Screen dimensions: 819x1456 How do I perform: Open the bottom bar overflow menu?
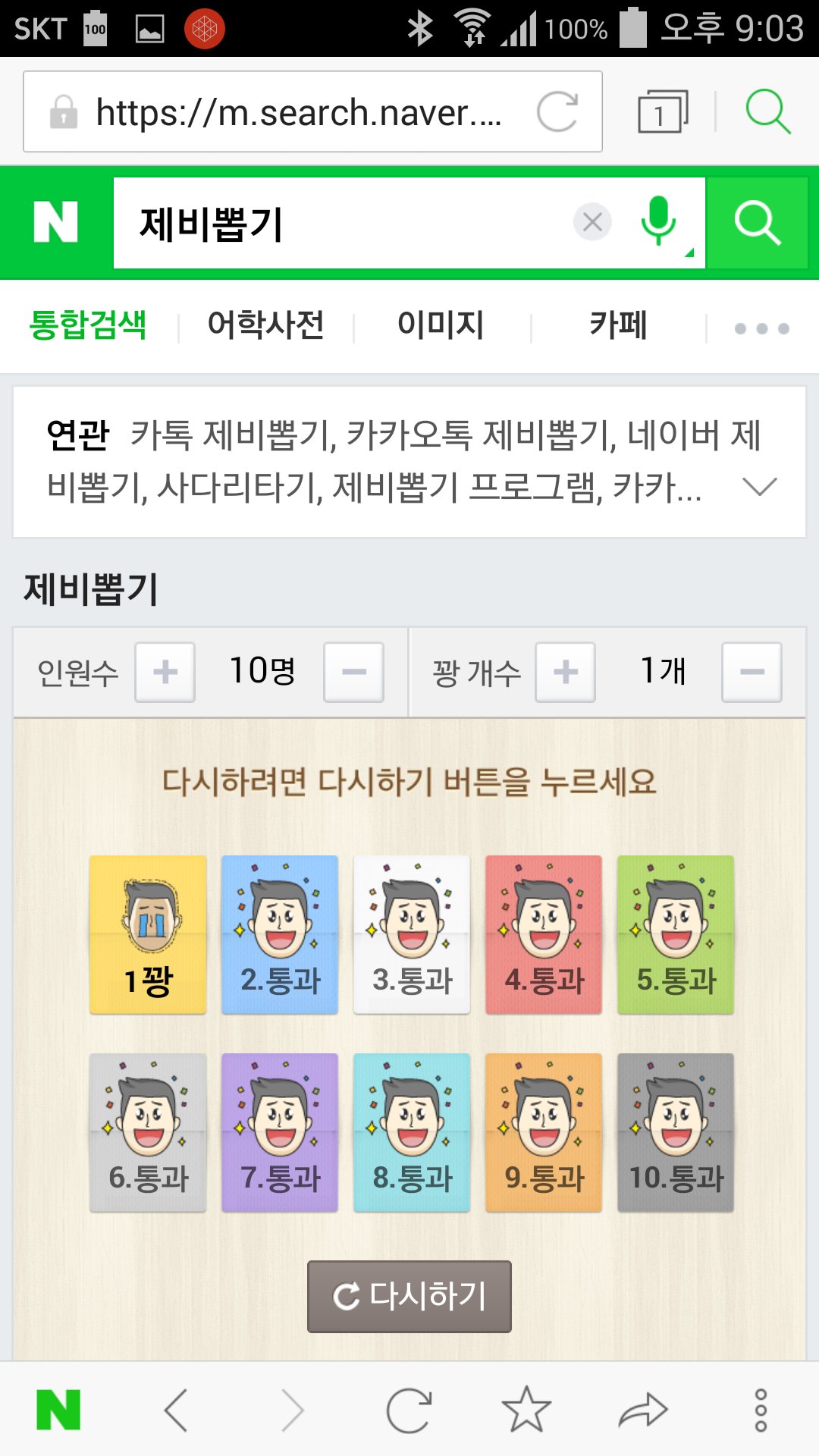point(761,1410)
